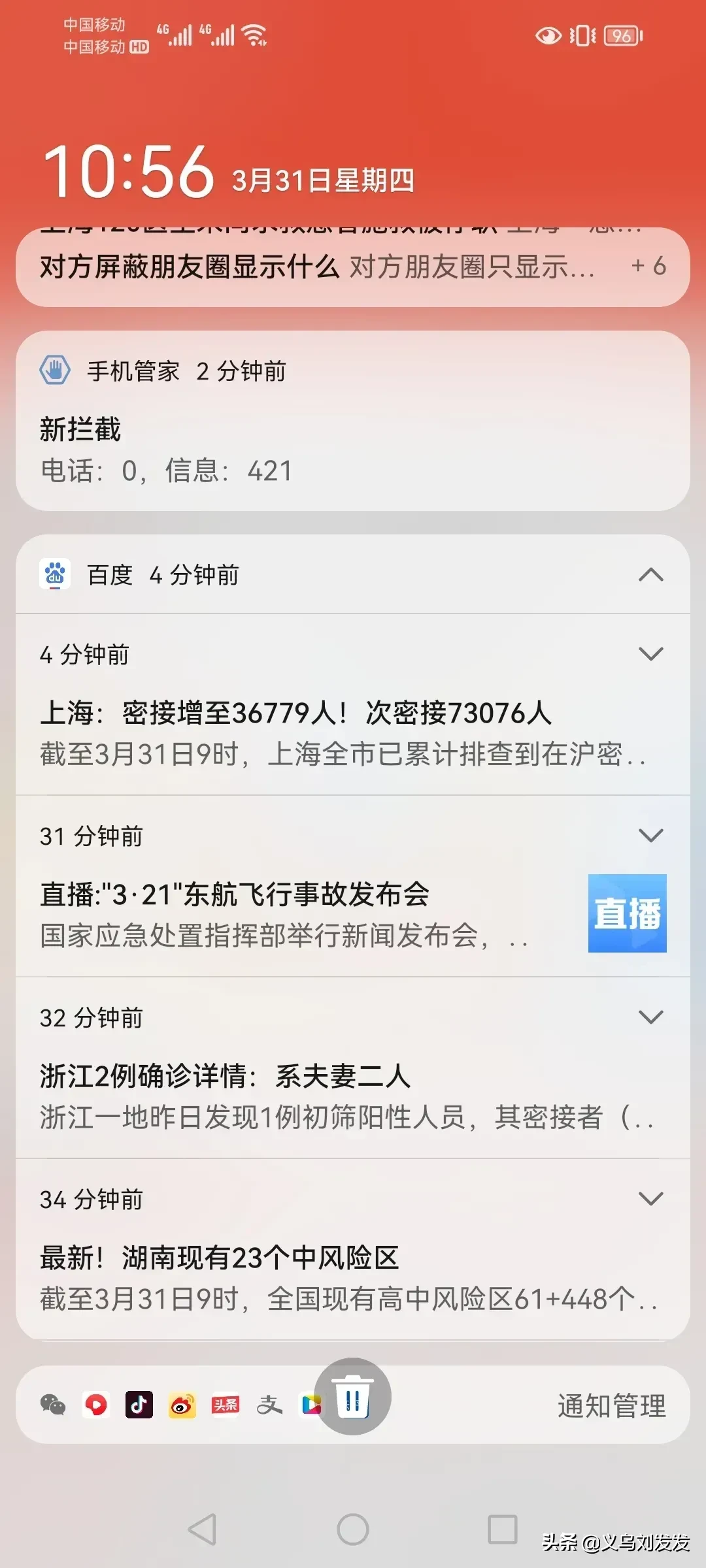Open 通知管理 notification settings
The image size is (706, 1568).
(611, 1405)
